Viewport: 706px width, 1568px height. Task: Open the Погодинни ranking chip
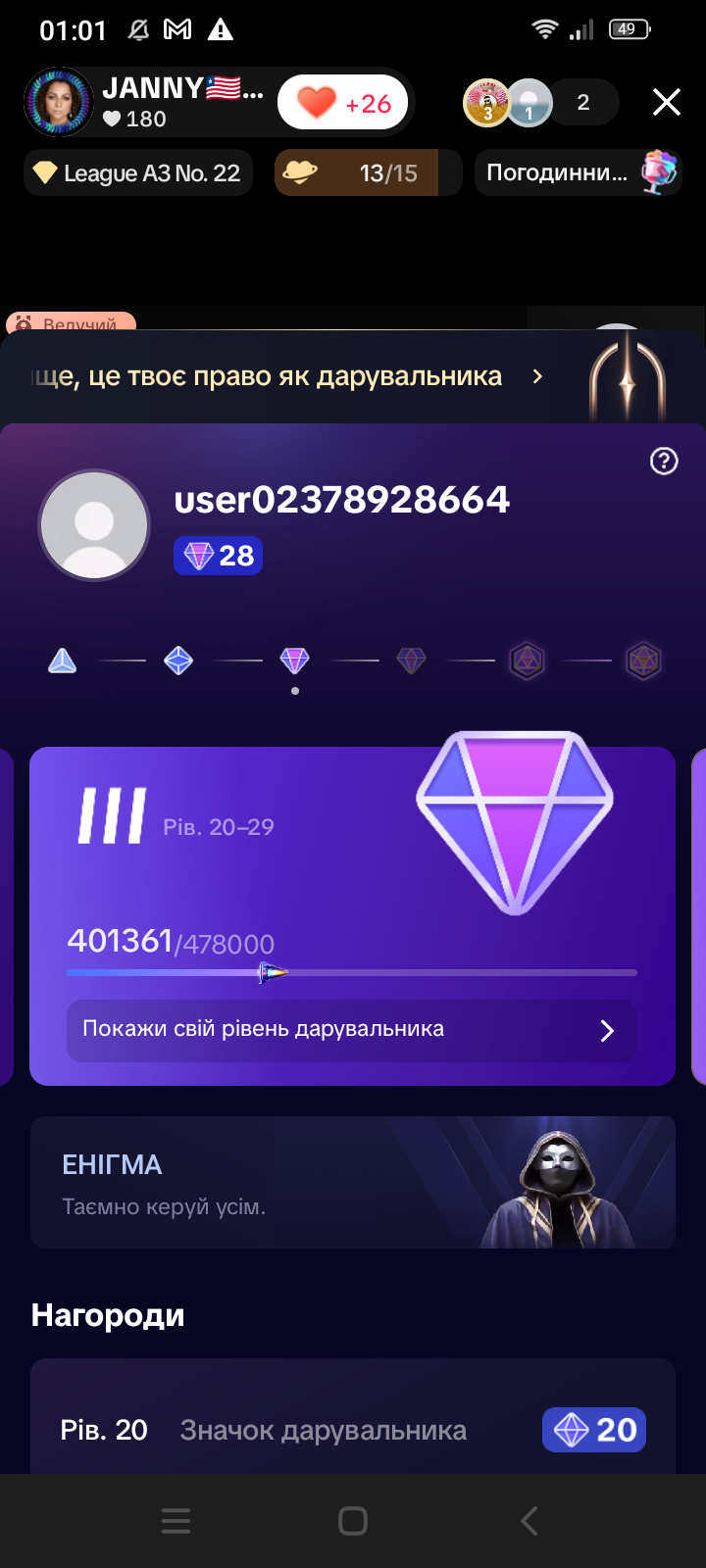click(x=577, y=173)
